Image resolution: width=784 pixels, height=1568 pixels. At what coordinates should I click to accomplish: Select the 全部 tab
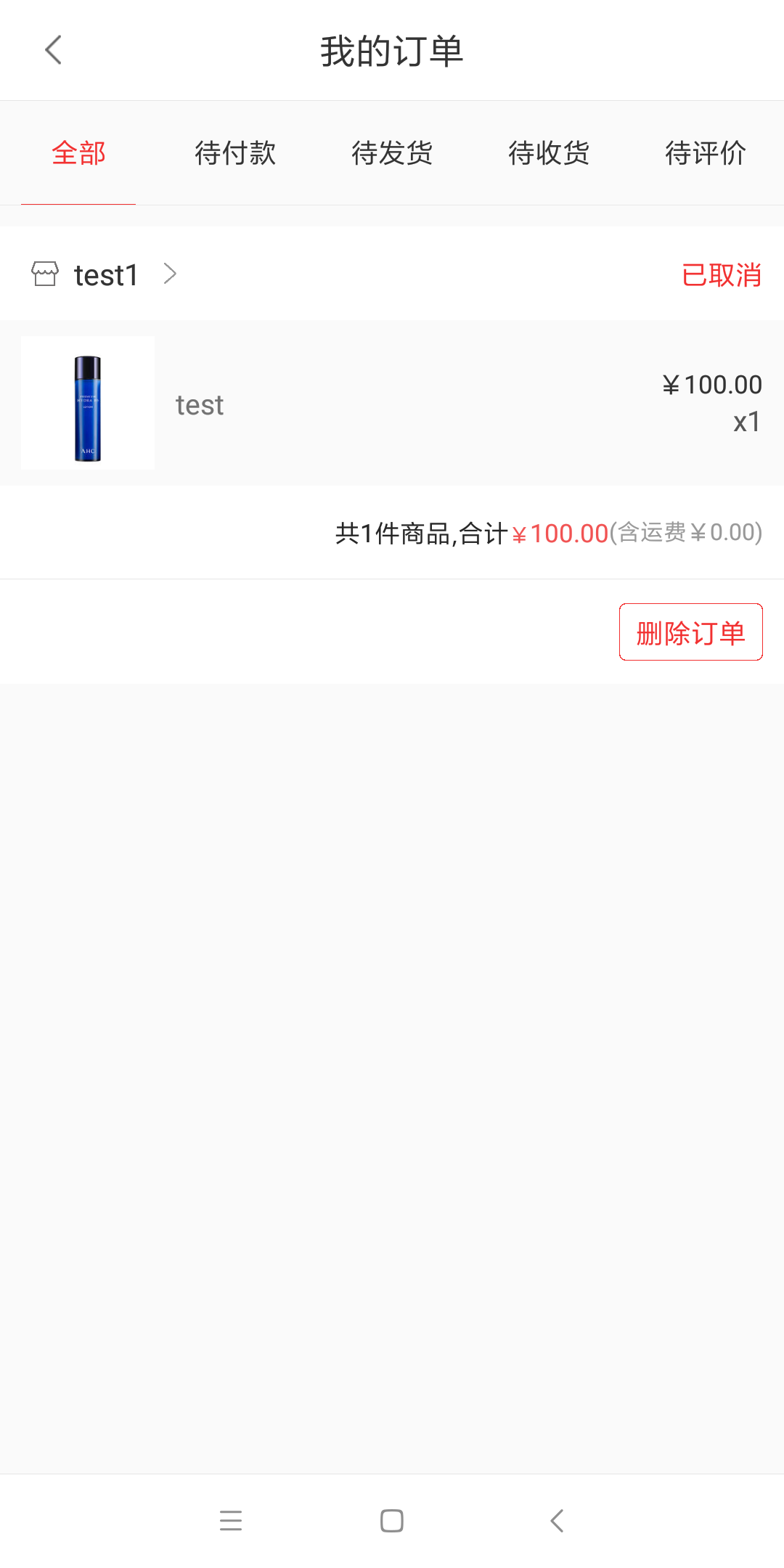[78, 153]
